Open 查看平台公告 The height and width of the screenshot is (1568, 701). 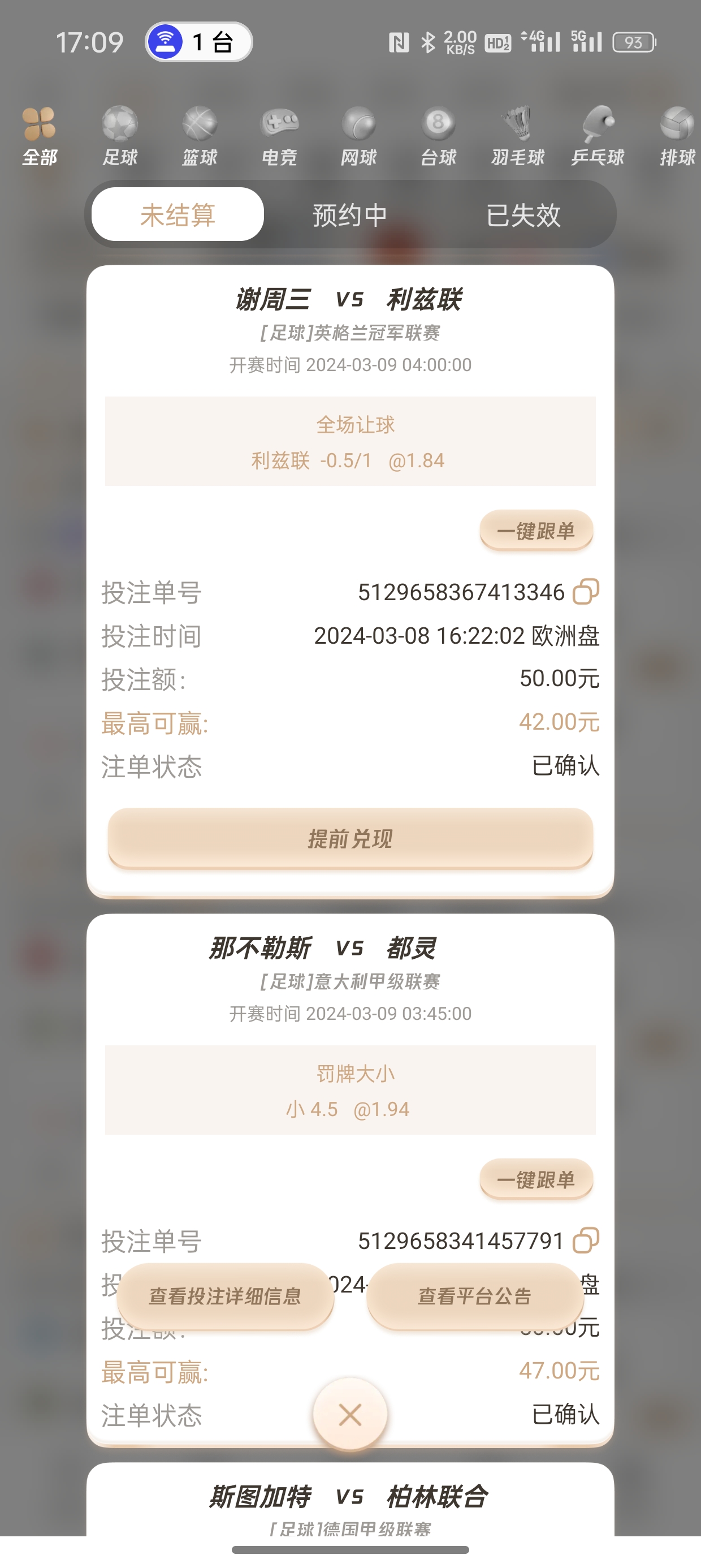click(475, 1296)
